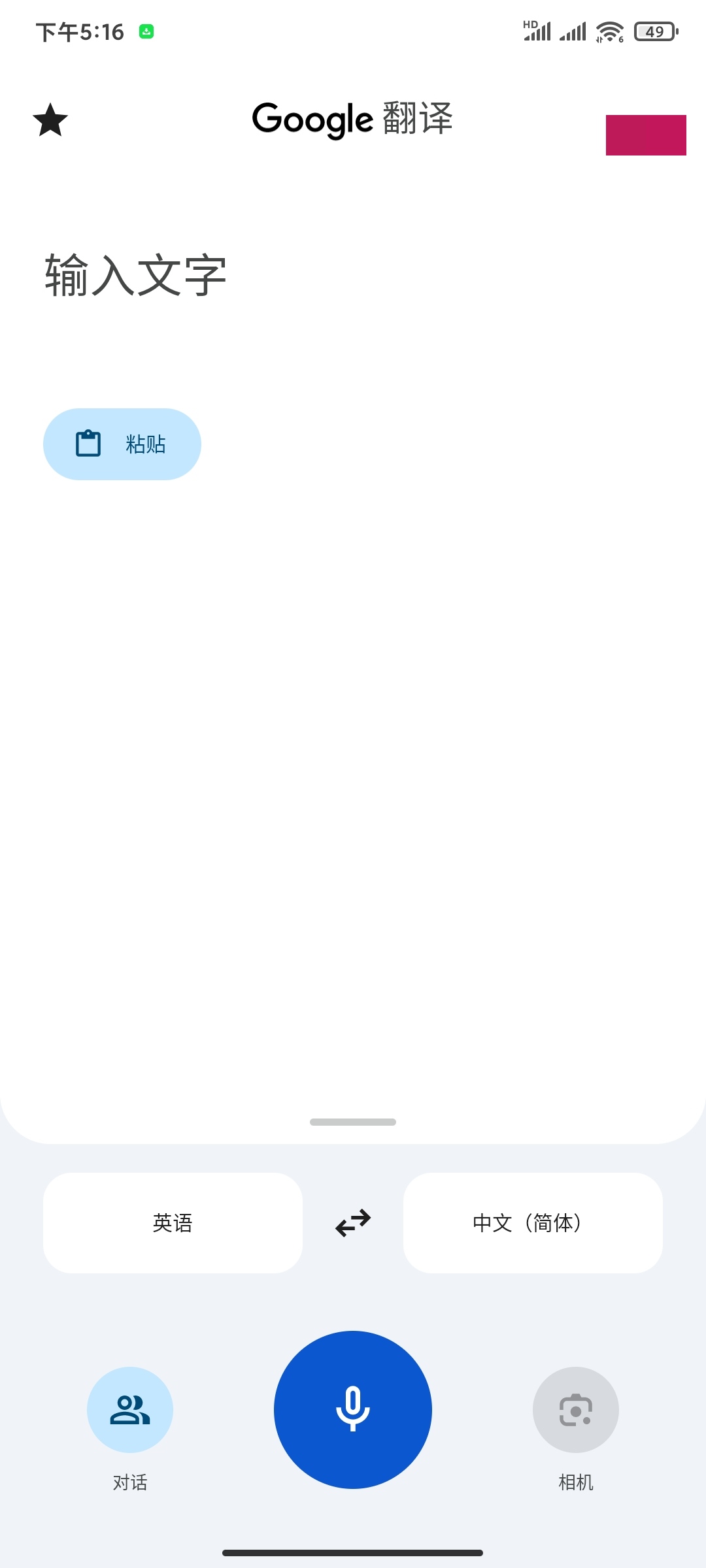Tap the Google 翻译 title
Image resolution: width=706 pixels, height=1568 pixels.
[x=352, y=119]
